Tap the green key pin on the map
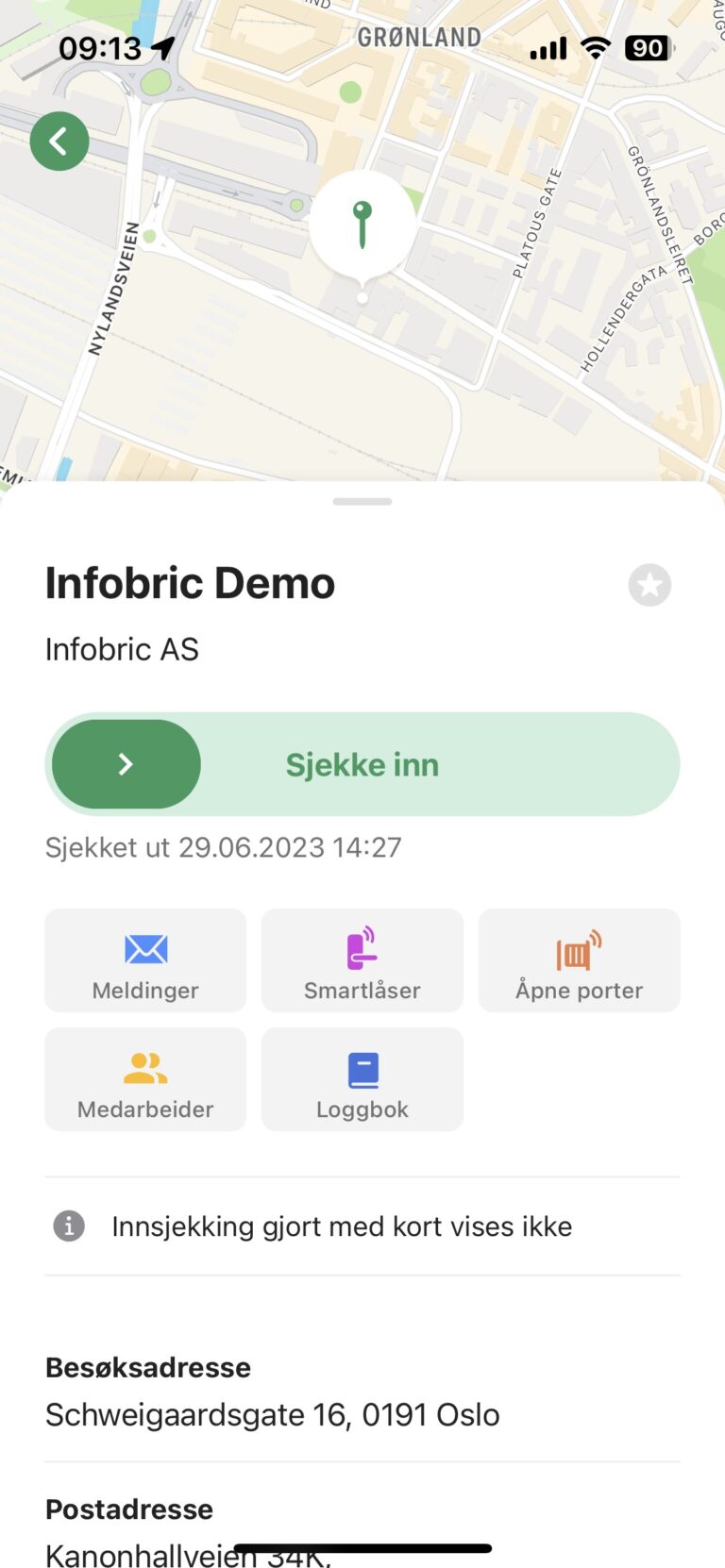 [362, 225]
